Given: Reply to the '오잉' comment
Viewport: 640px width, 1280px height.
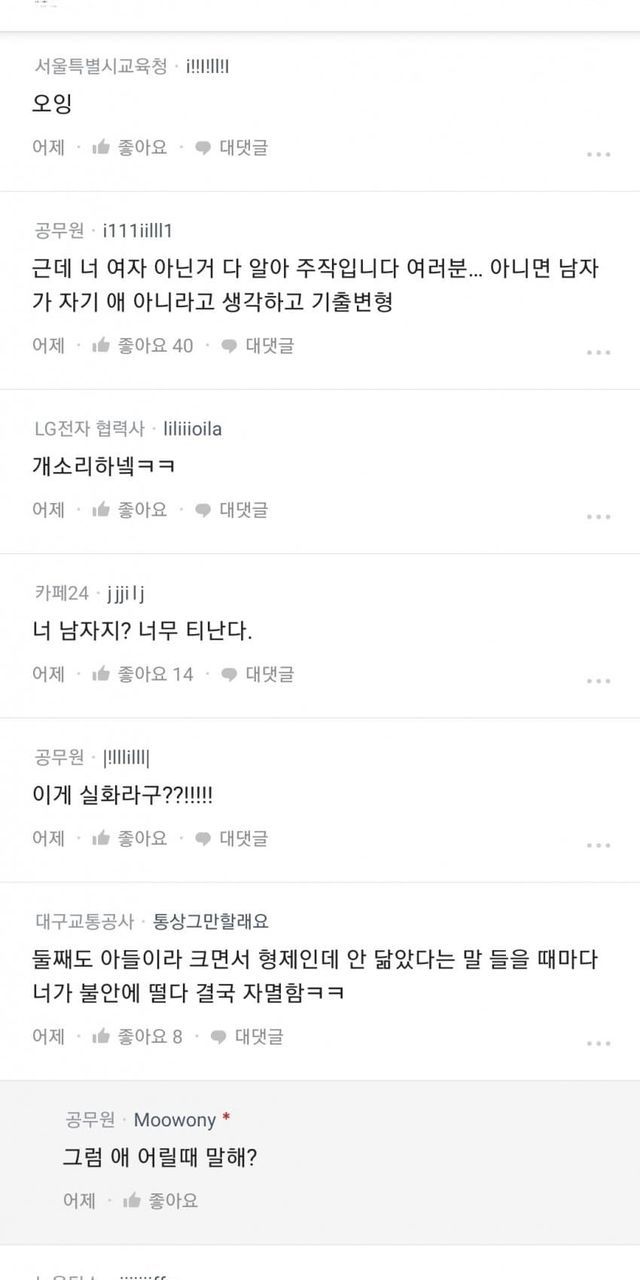Looking at the screenshot, I should click(231, 147).
